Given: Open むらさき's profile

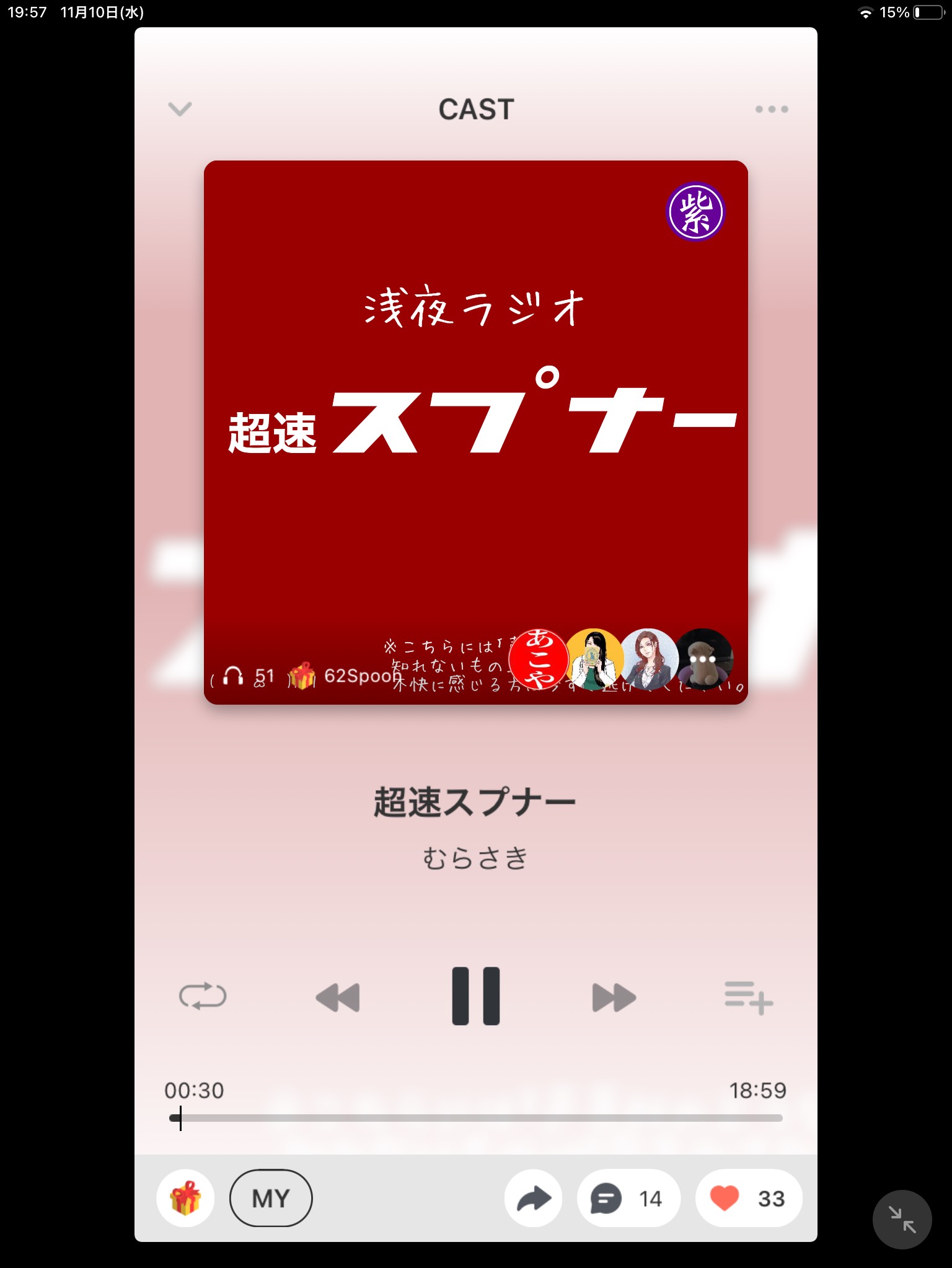Looking at the screenshot, I should 475,859.
